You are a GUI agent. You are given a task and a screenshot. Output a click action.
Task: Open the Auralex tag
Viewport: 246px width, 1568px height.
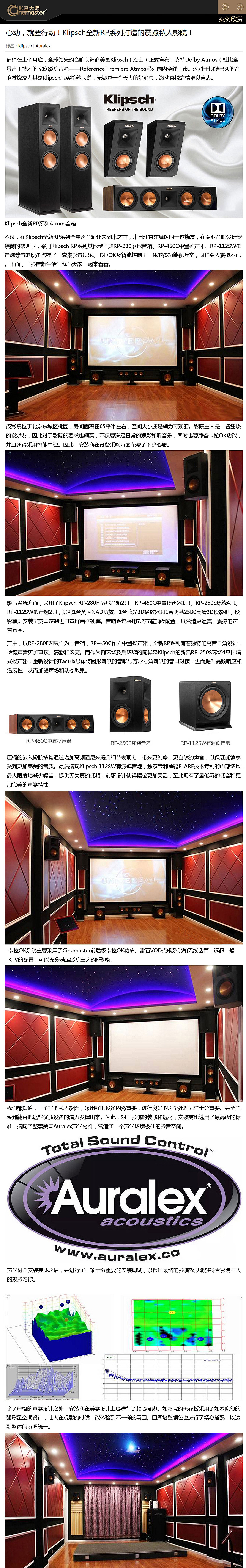[x=43, y=46]
